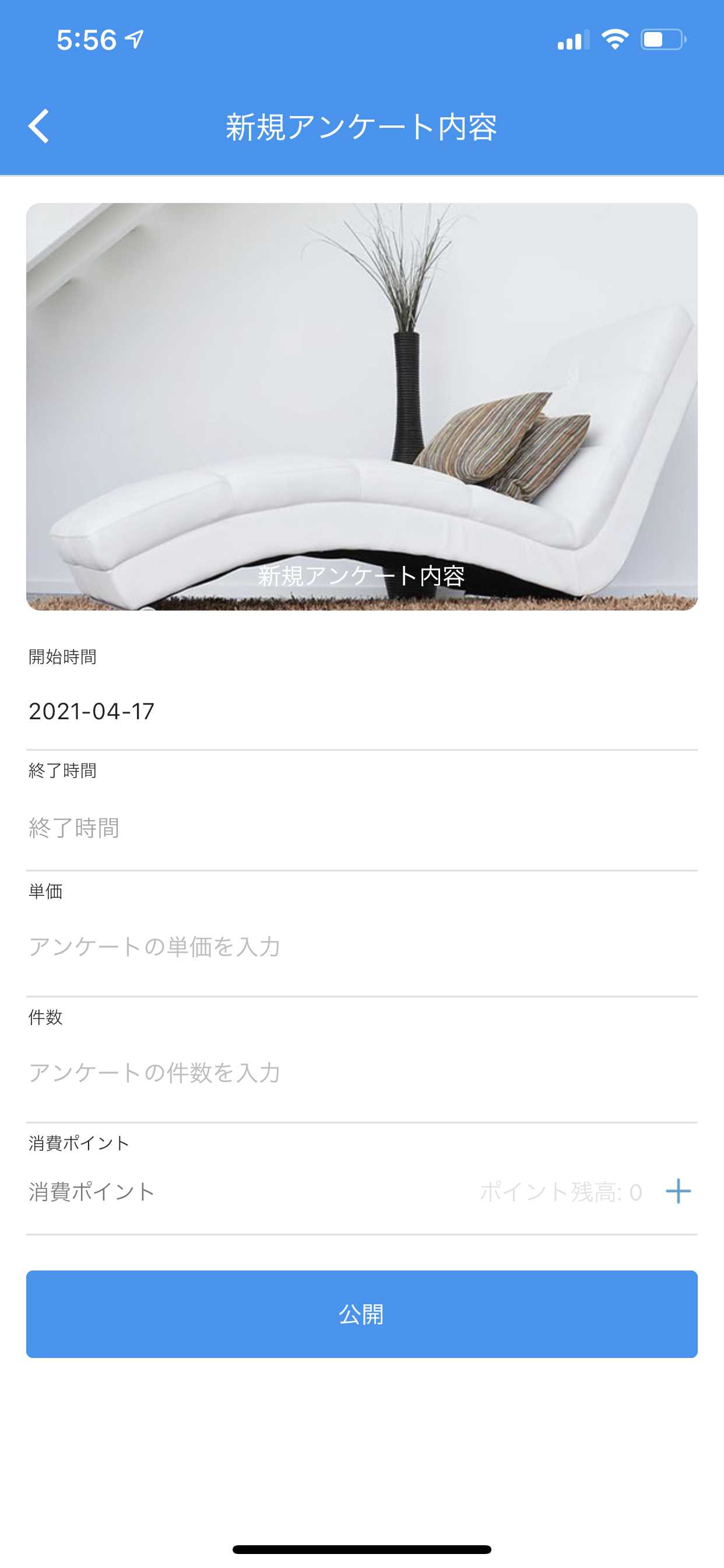Tap the 公開 publish button

coord(361,1314)
